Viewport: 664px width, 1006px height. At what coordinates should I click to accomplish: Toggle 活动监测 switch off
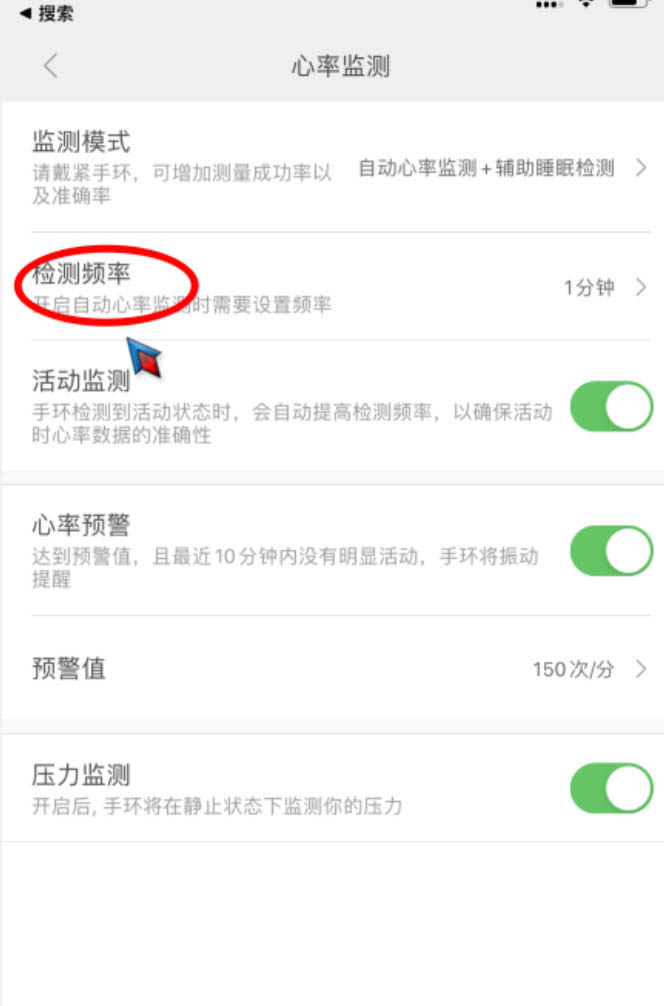(611, 406)
